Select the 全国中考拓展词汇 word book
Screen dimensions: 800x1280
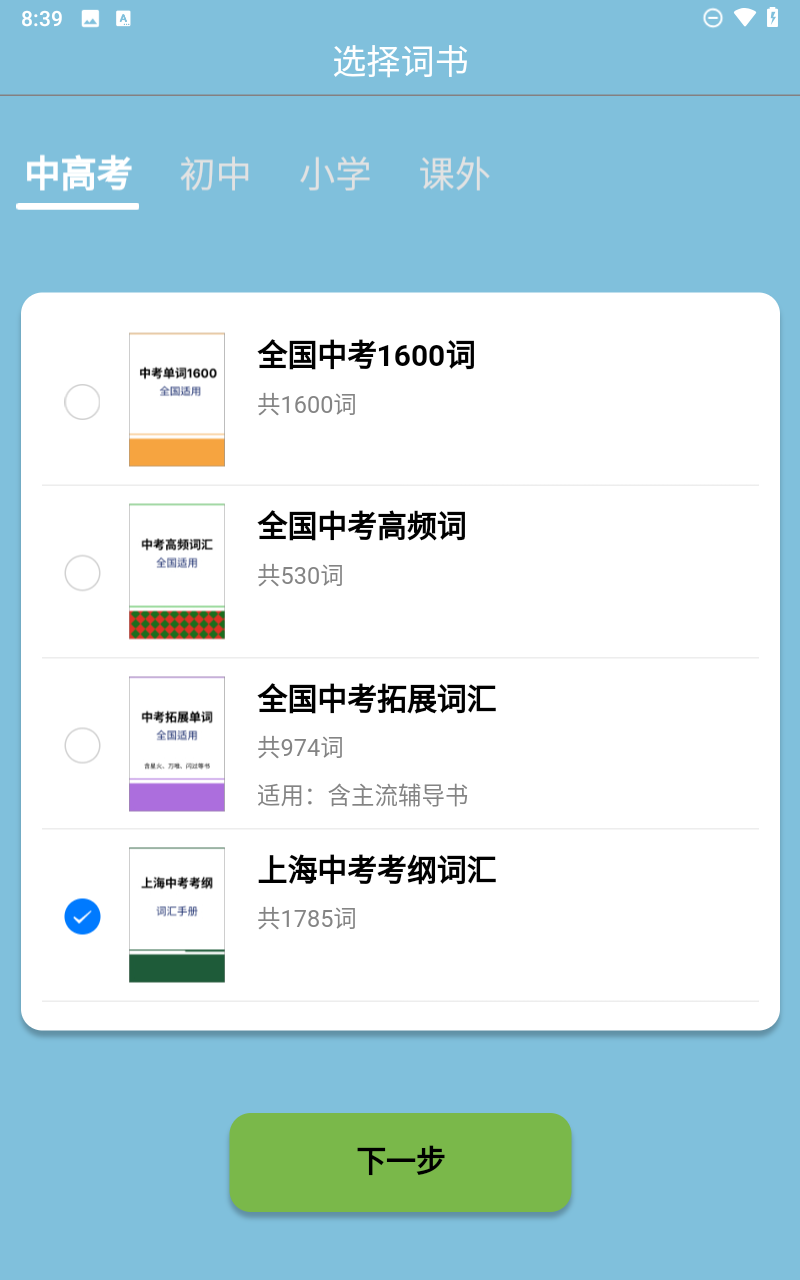point(82,746)
